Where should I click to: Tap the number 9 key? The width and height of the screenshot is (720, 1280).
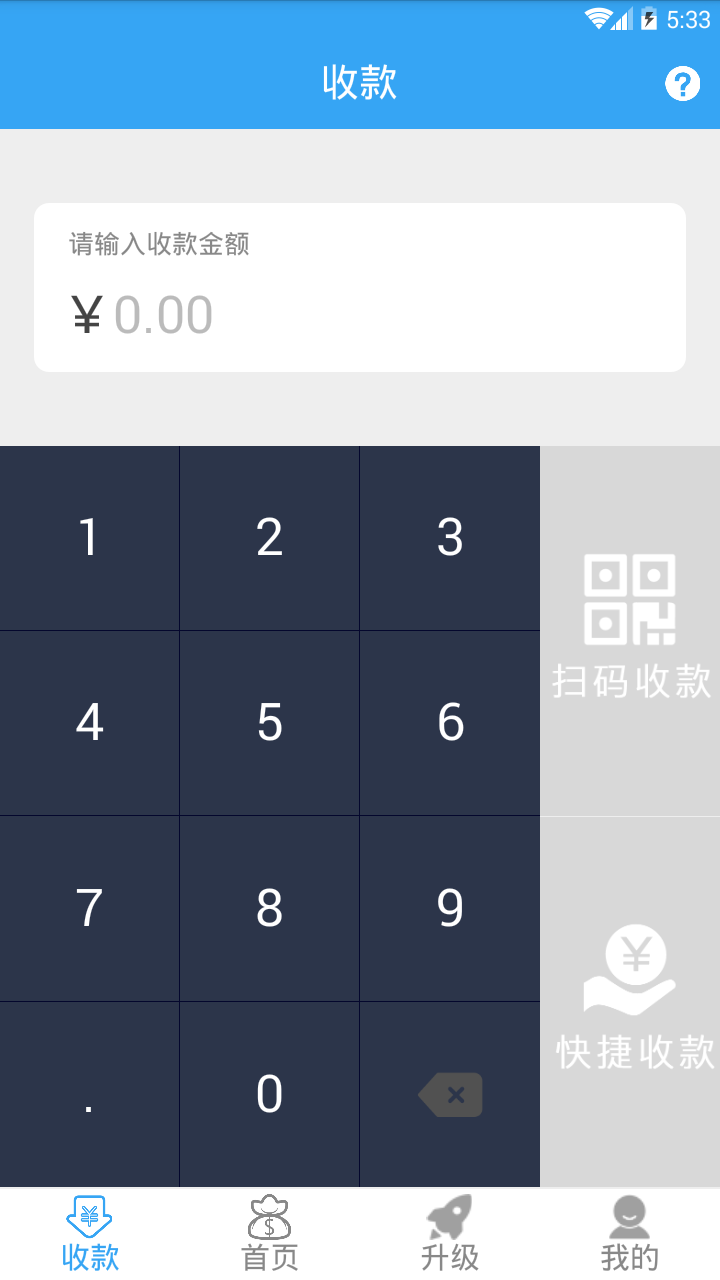coord(449,908)
